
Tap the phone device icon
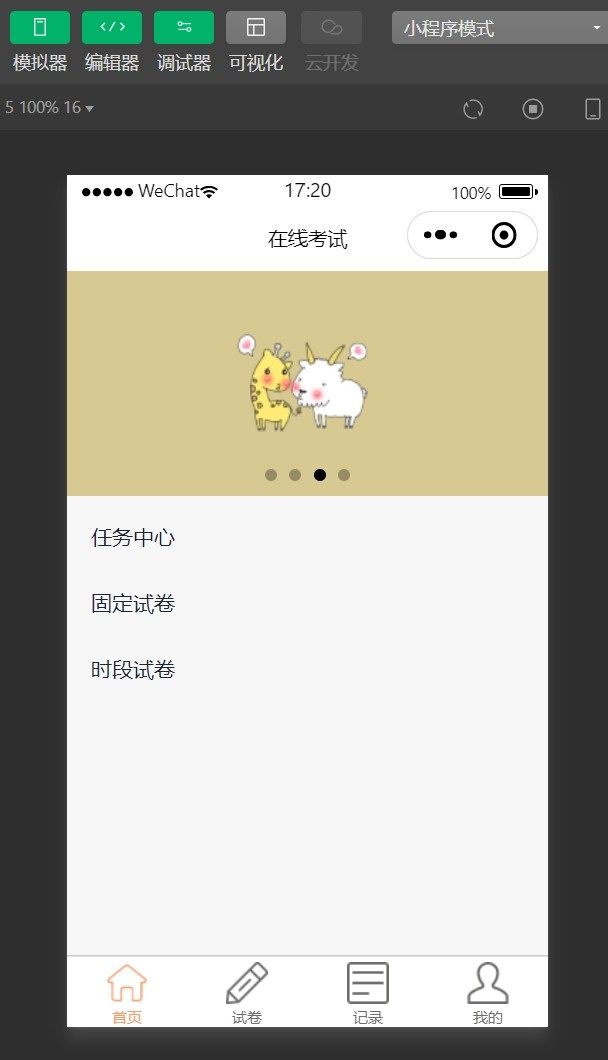(592, 109)
